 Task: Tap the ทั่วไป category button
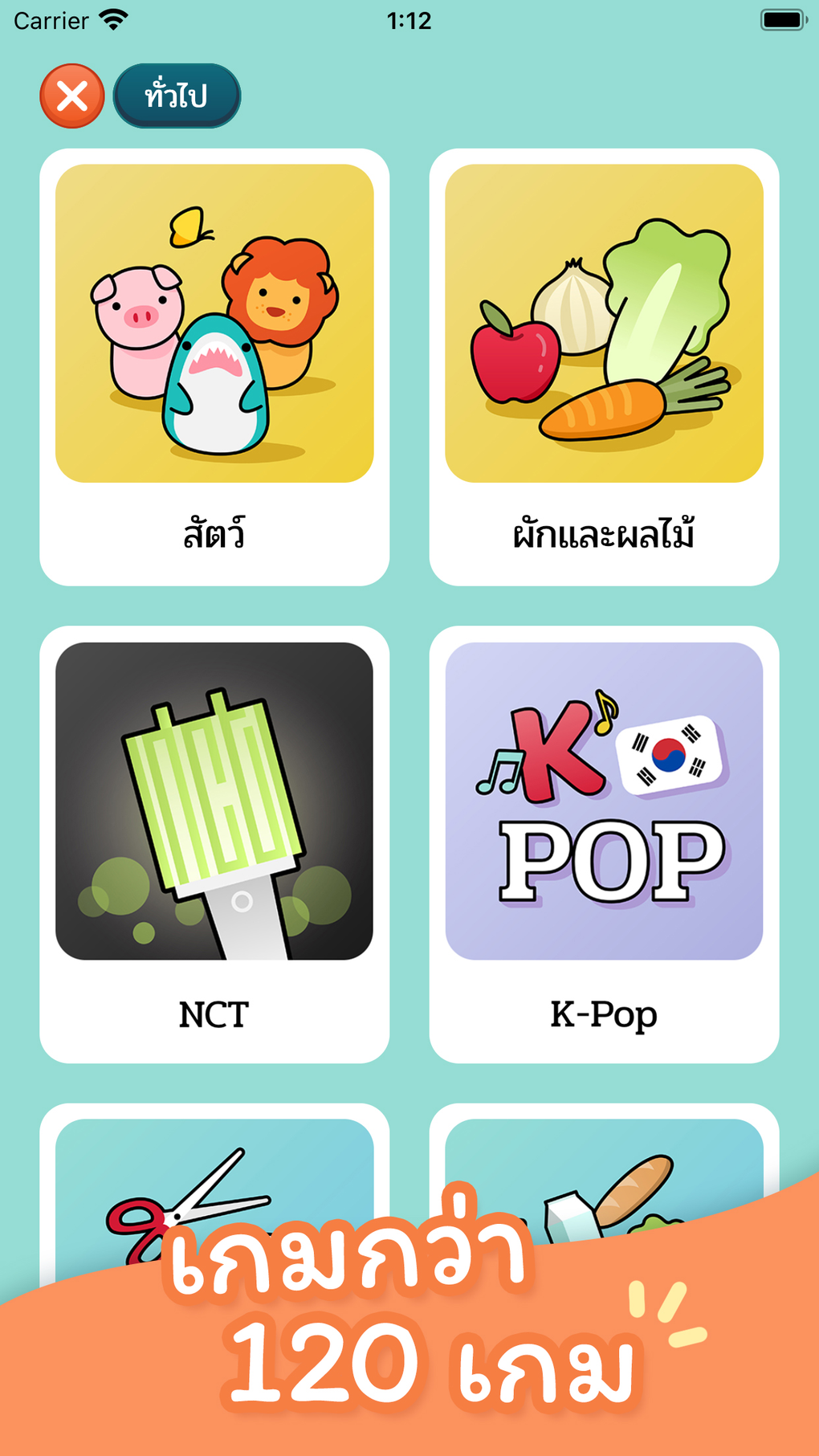[x=177, y=96]
